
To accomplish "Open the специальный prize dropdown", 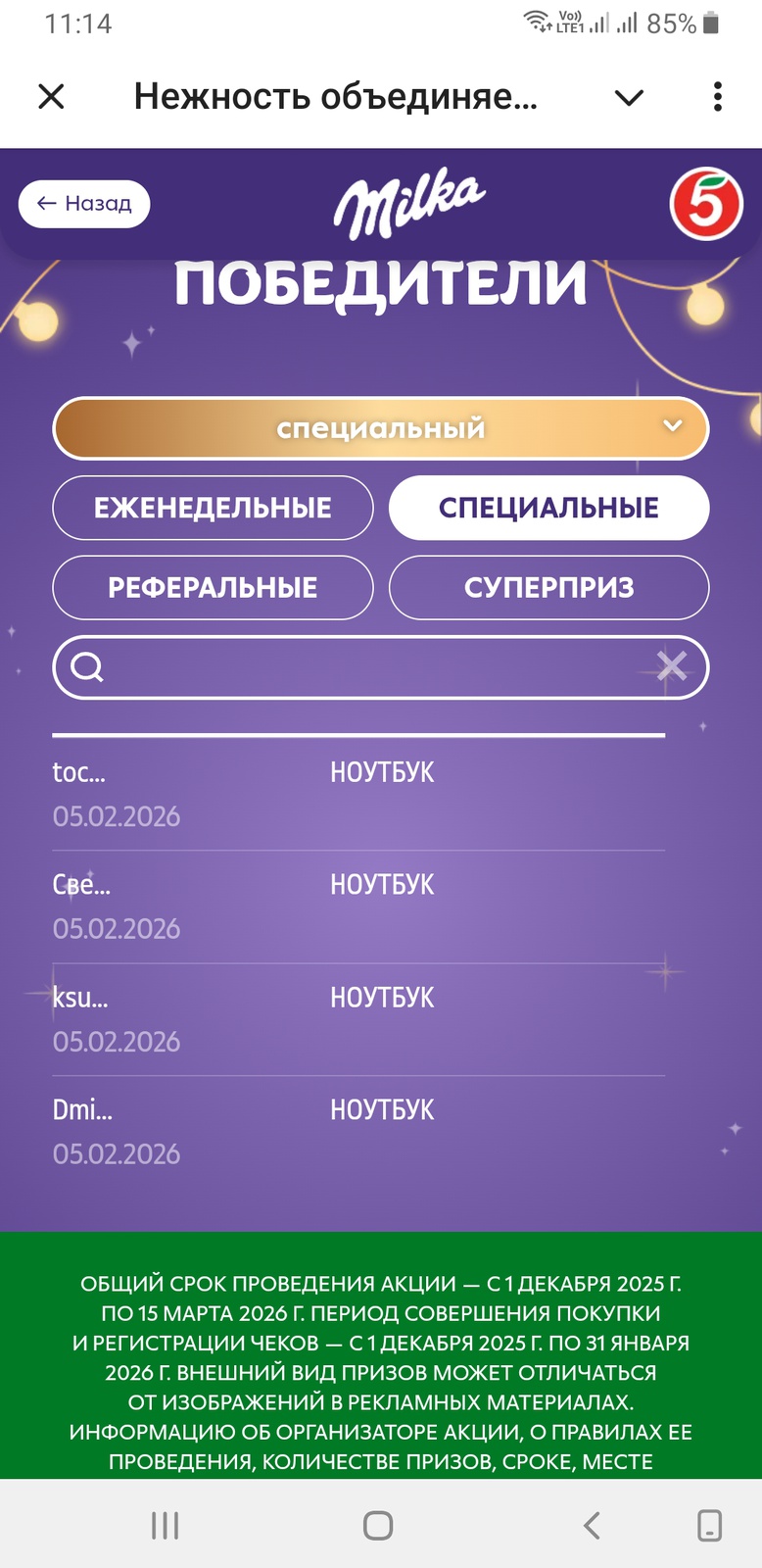I will click(380, 428).
